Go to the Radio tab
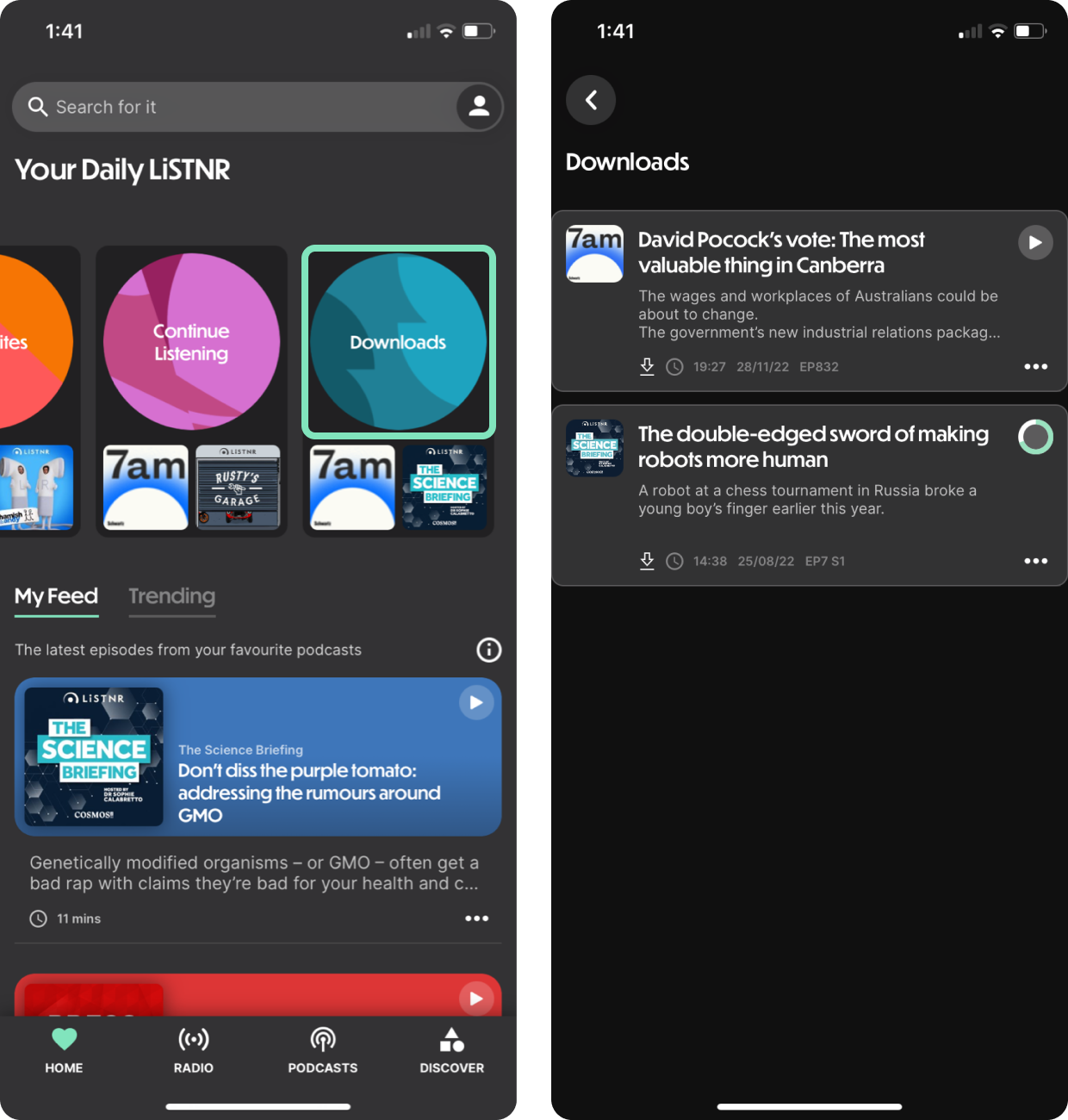Image resolution: width=1068 pixels, height=1120 pixels. coord(194,1050)
